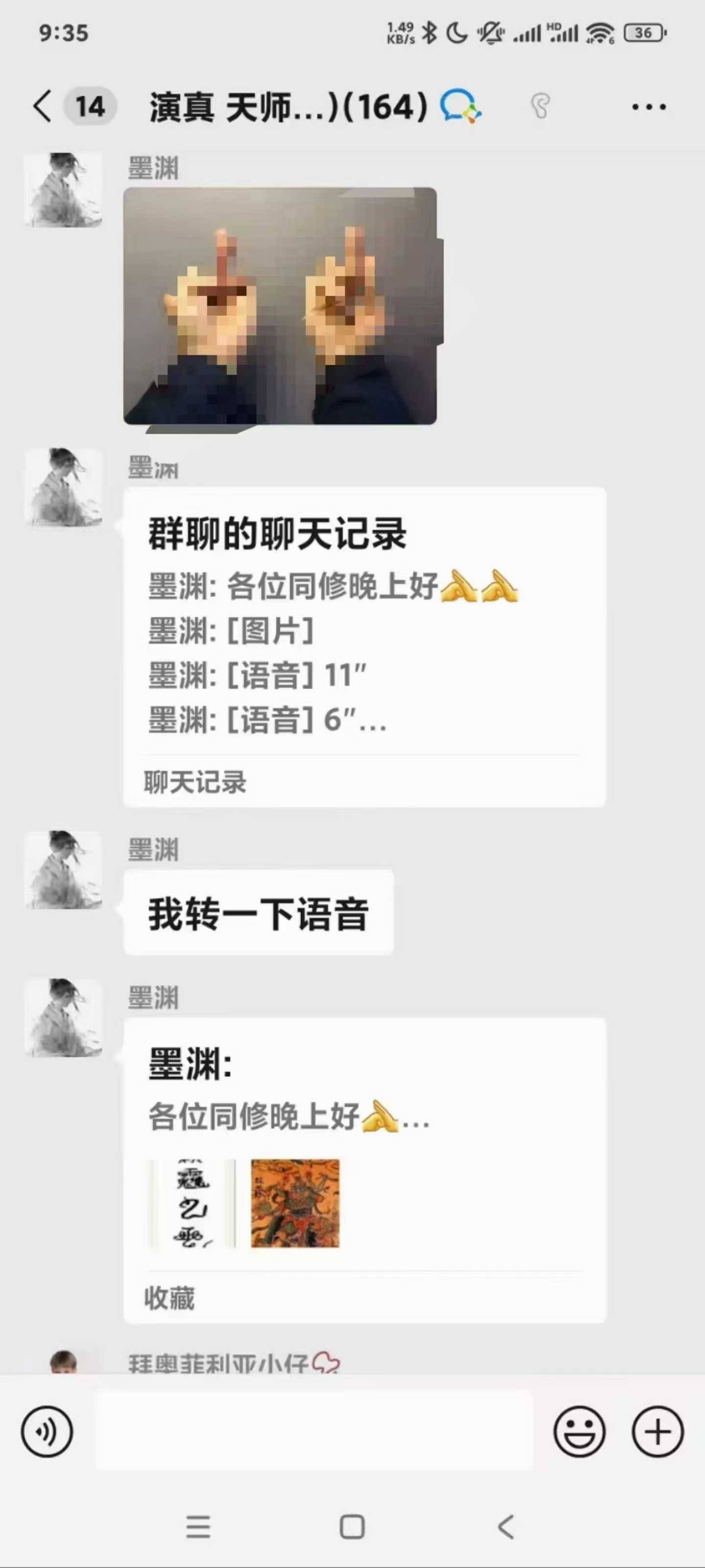Go back to the chat list
The height and width of the screenshot is (1568, 705).
[x=43, y=107]
